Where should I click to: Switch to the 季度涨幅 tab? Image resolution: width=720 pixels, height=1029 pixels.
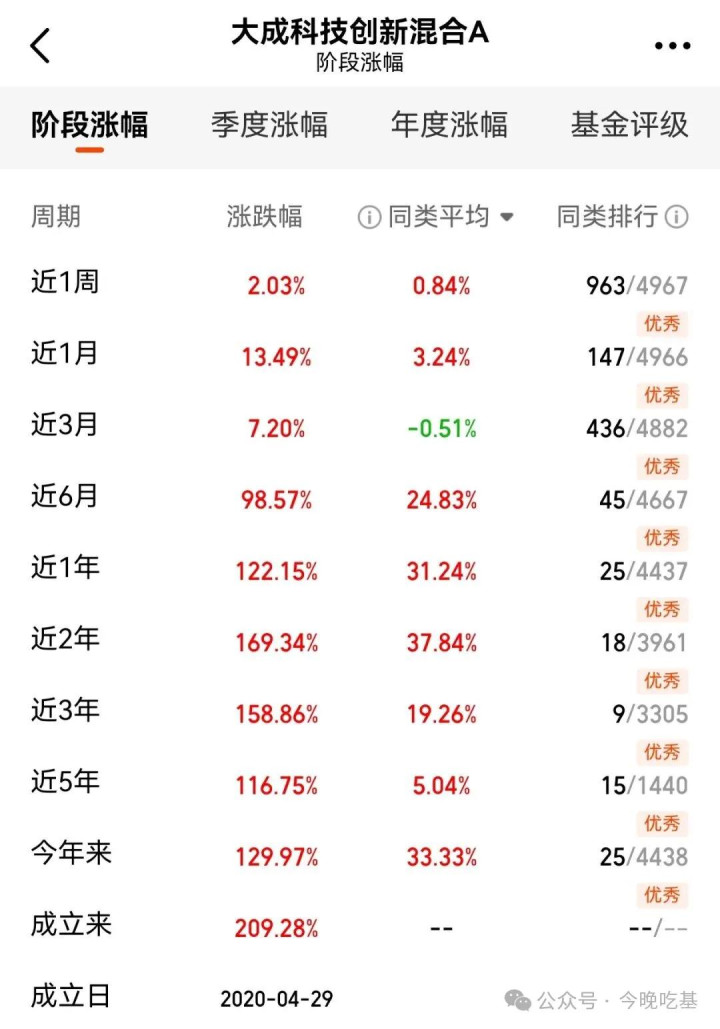coord(269,126)
